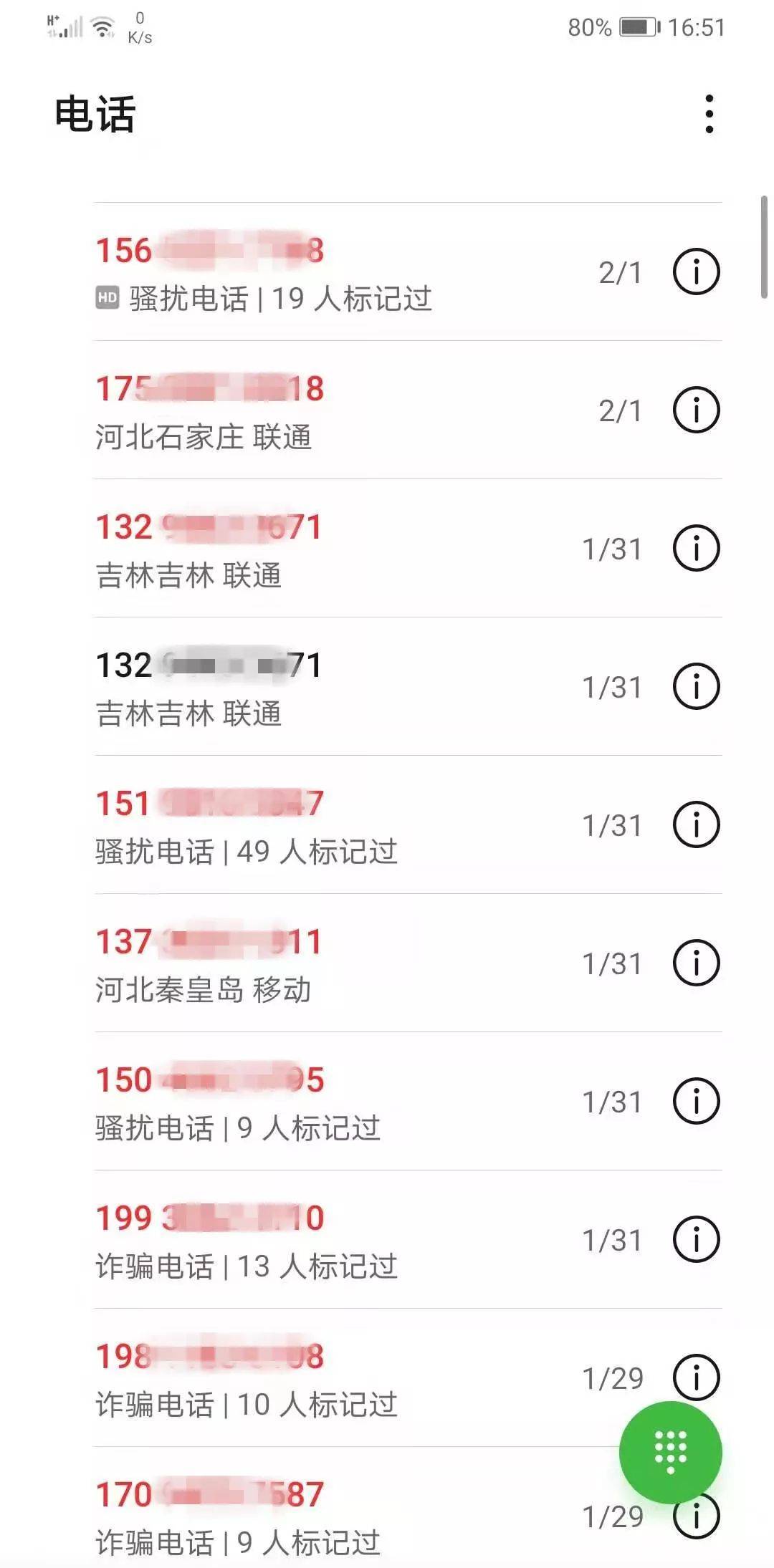View details of the 175 Shijiazhuang call
The height and width of the screenshot is (1568, 774).
[x=696, y=410]
